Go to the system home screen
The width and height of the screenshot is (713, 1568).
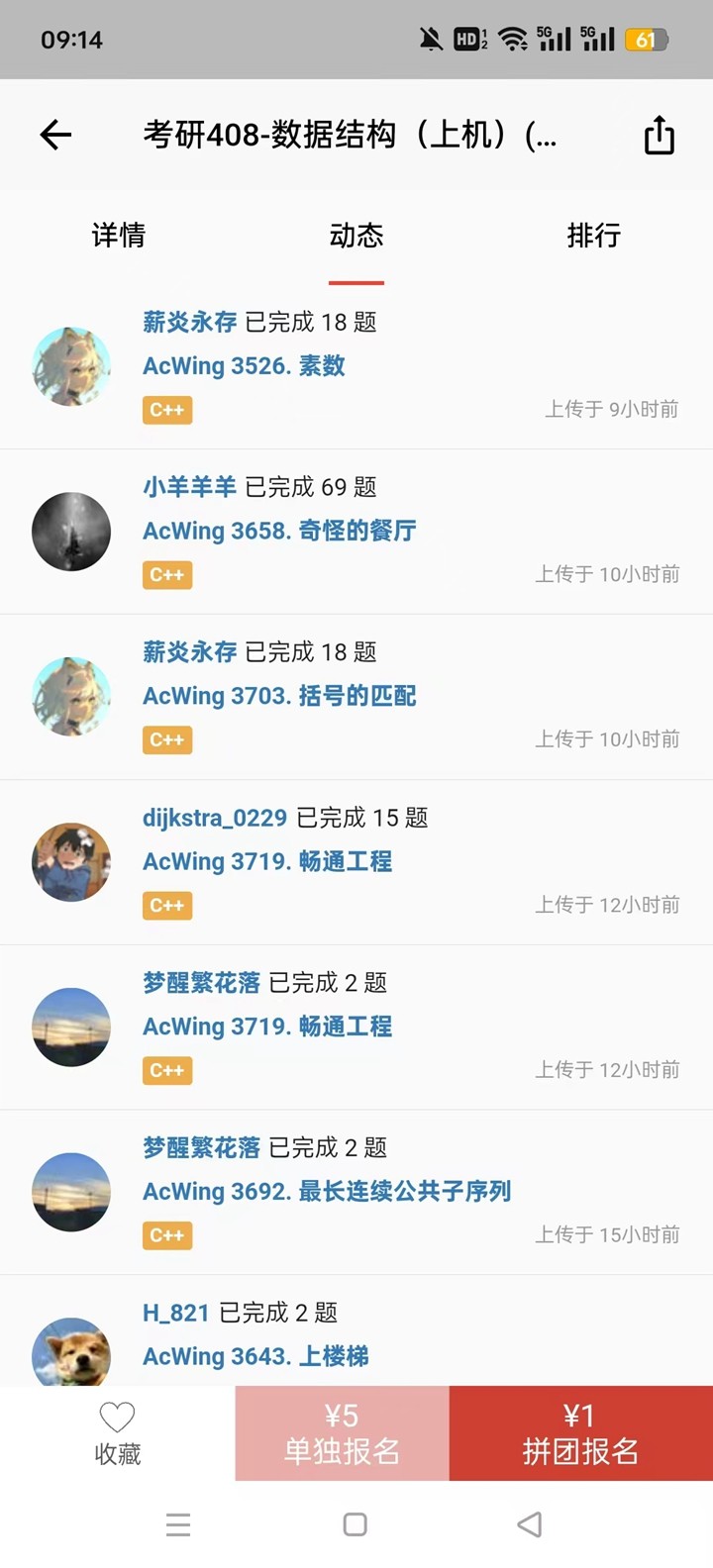tap(356, 1524)
